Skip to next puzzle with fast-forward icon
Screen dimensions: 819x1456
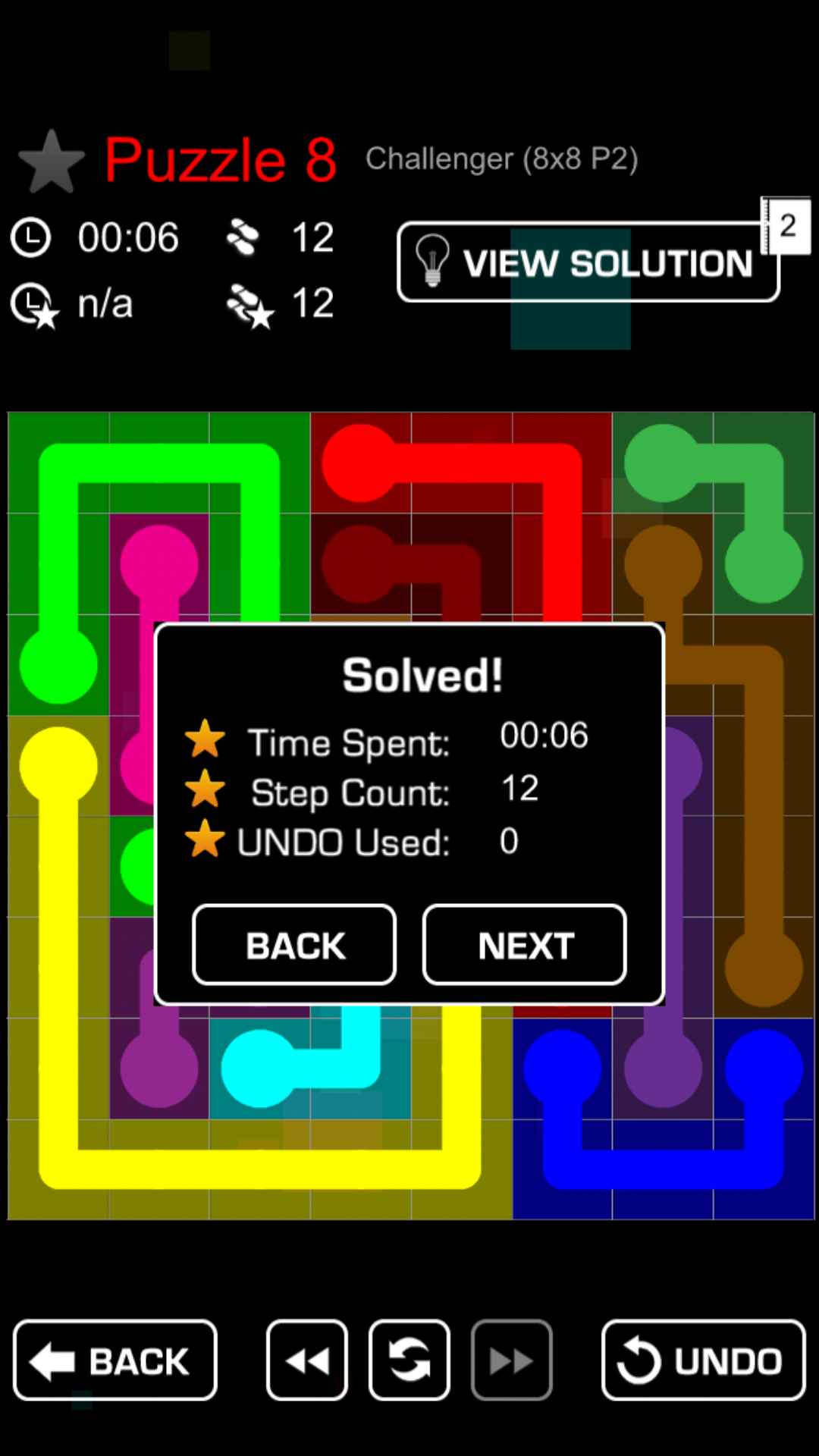pyautogui.click(x=512, y=1360)
